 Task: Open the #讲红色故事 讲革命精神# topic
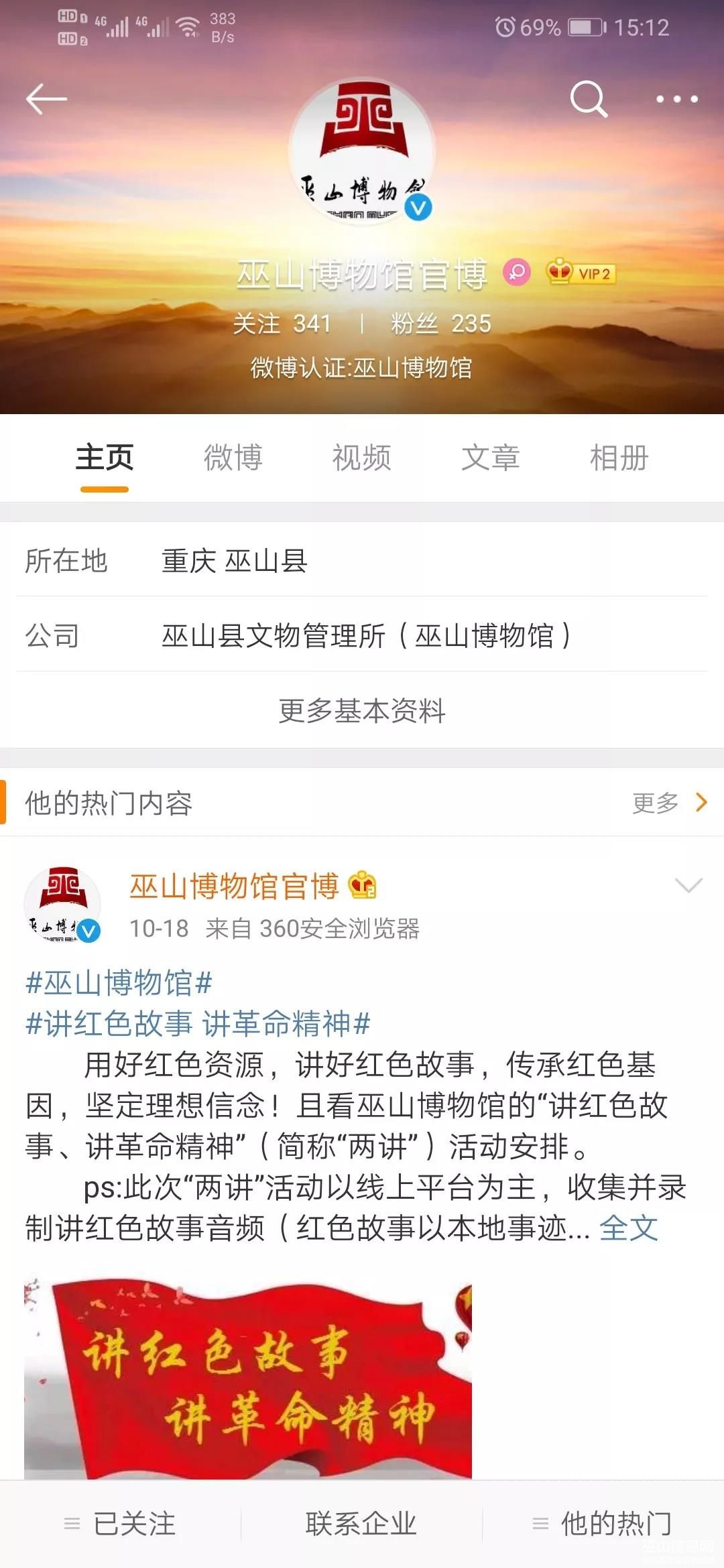coord(198,1024)
